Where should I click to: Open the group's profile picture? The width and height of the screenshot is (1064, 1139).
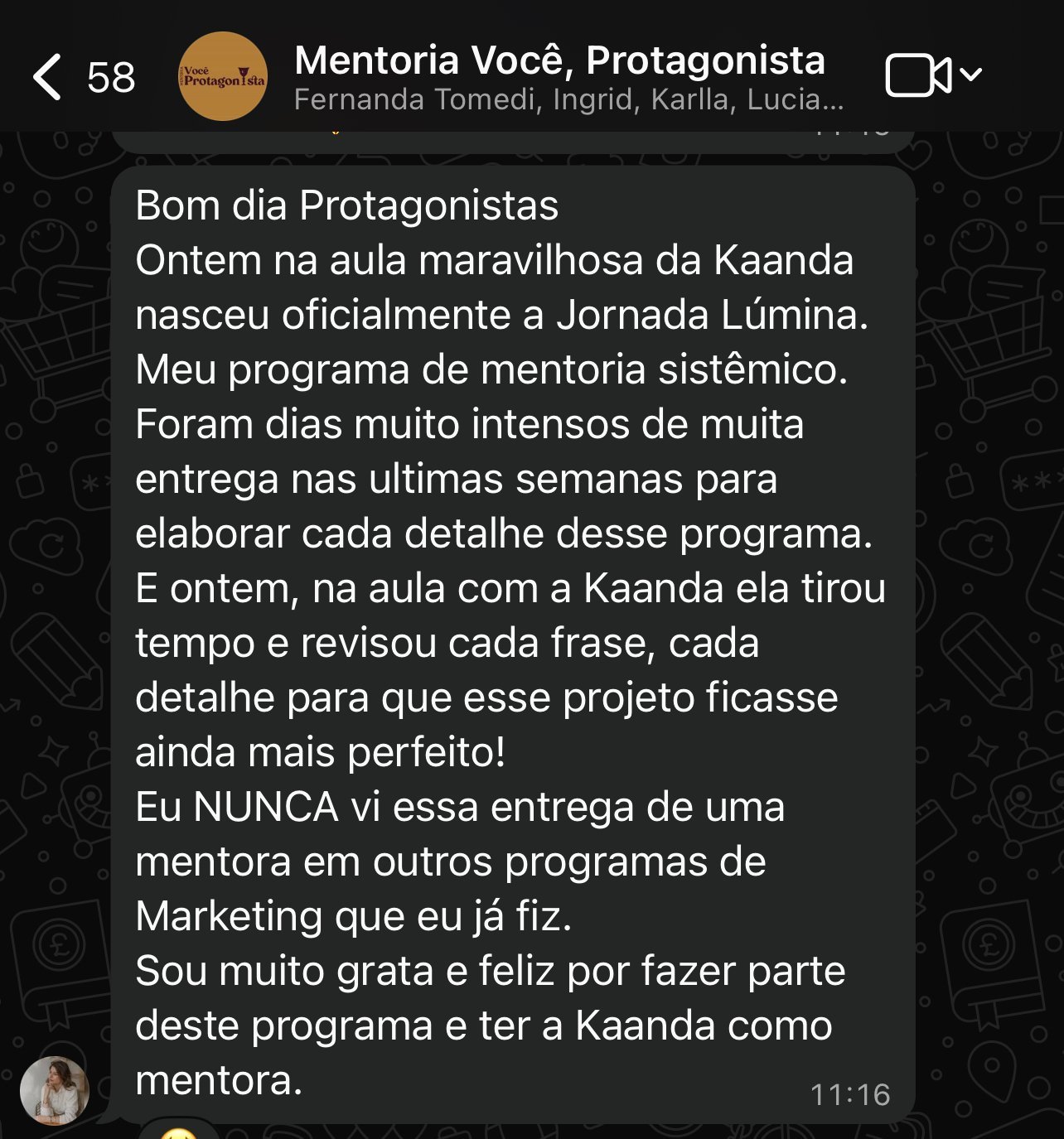pos(223,77)
